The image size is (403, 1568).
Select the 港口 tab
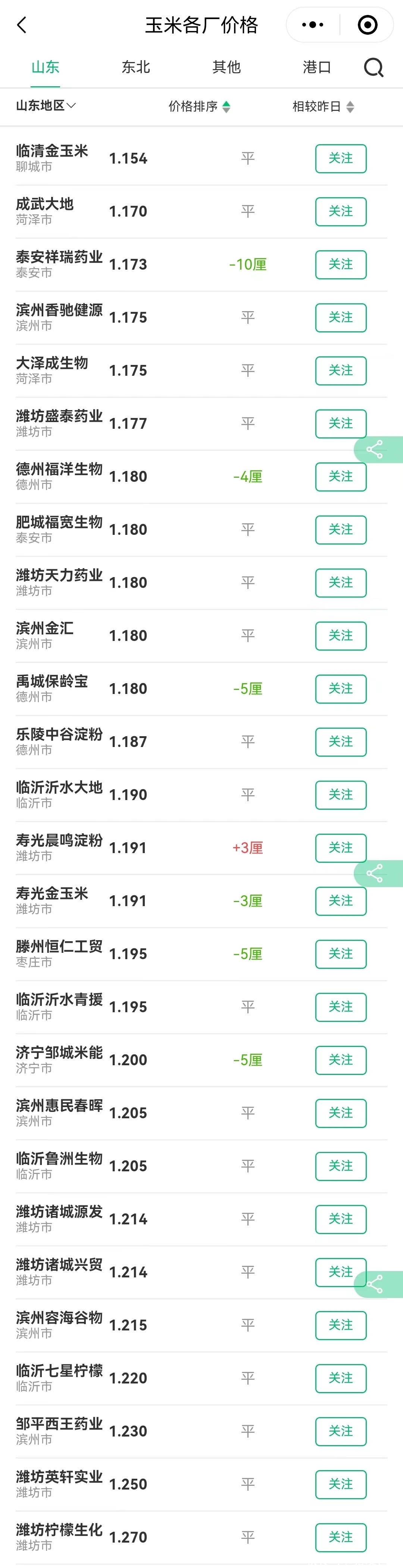click(317, 67)
